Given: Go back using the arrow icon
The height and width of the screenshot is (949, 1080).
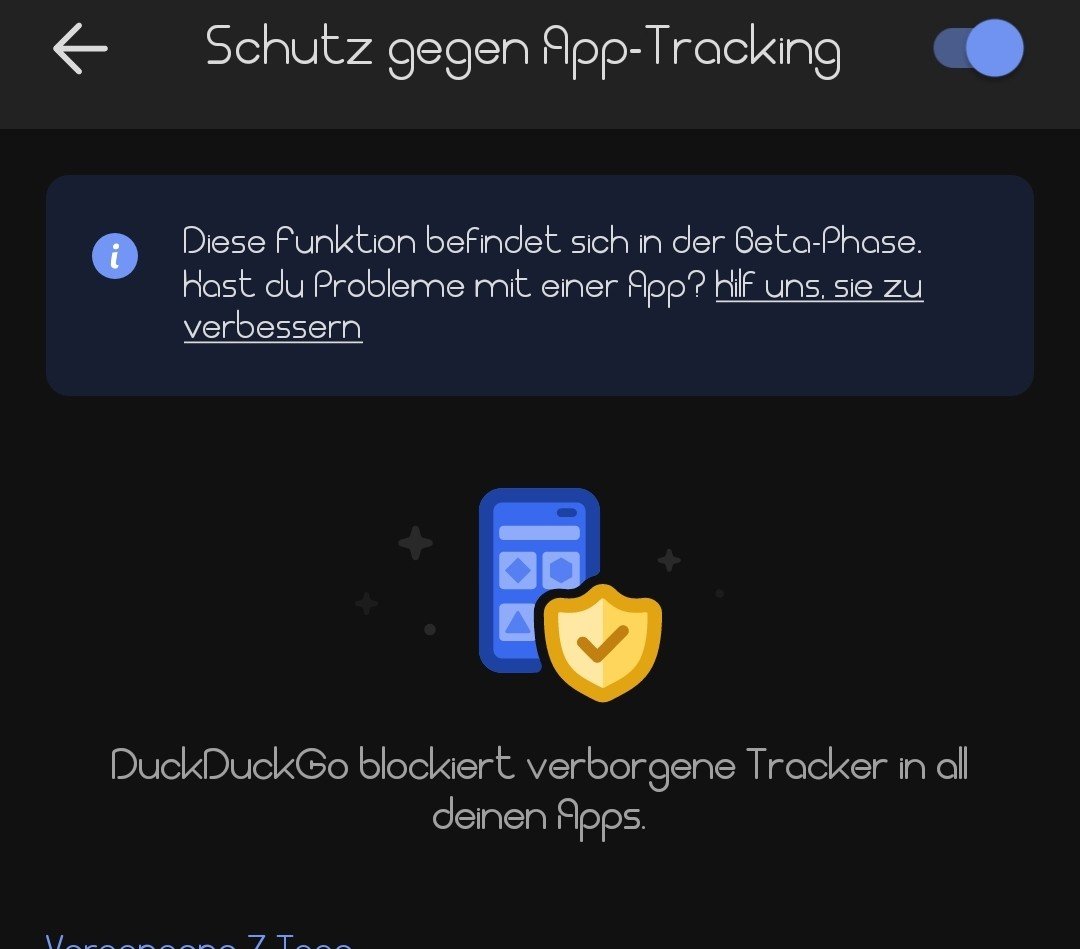Looking at the screenshot, I should 80,49.
